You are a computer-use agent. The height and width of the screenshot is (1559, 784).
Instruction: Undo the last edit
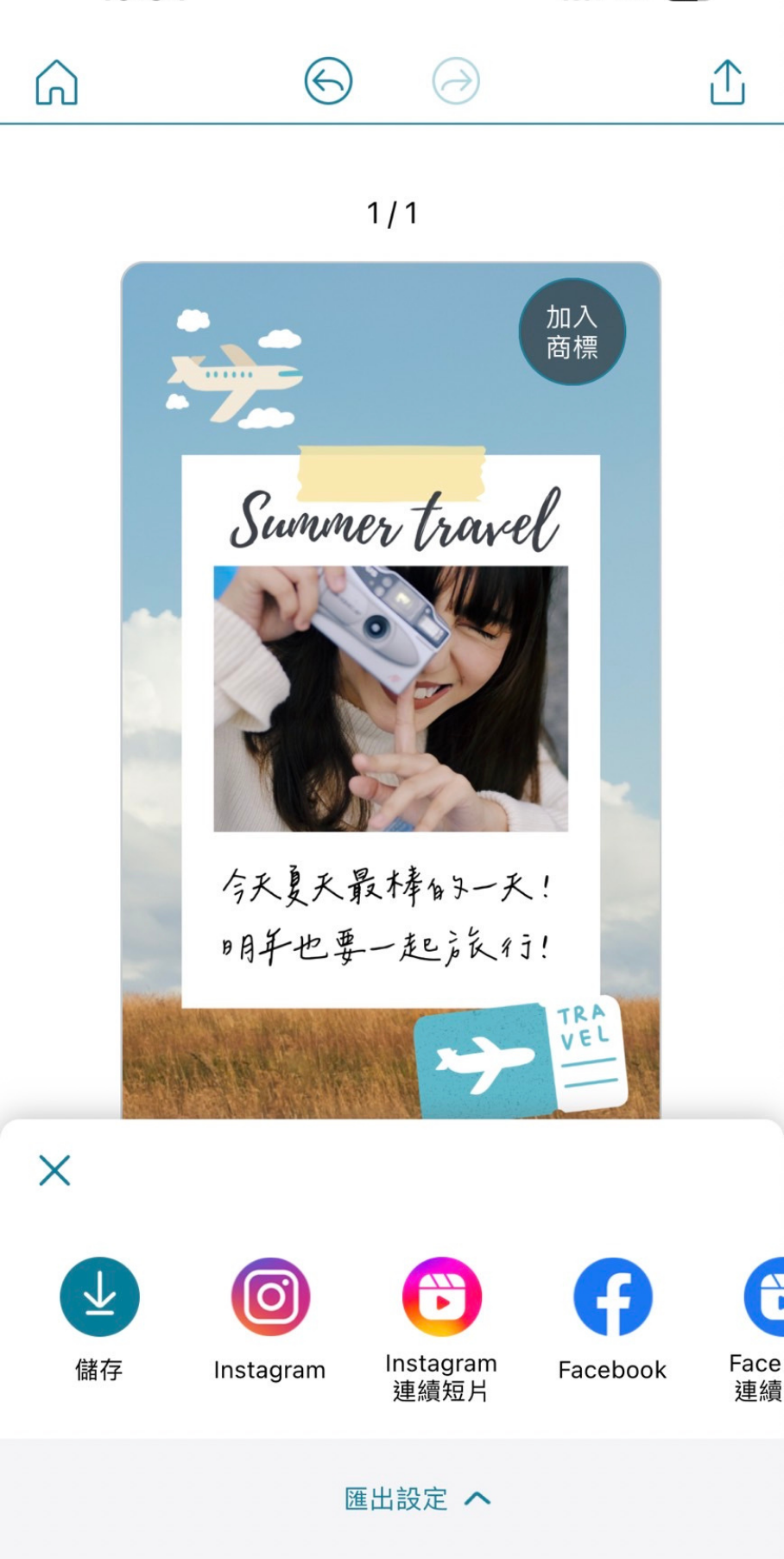pos(328,82)
